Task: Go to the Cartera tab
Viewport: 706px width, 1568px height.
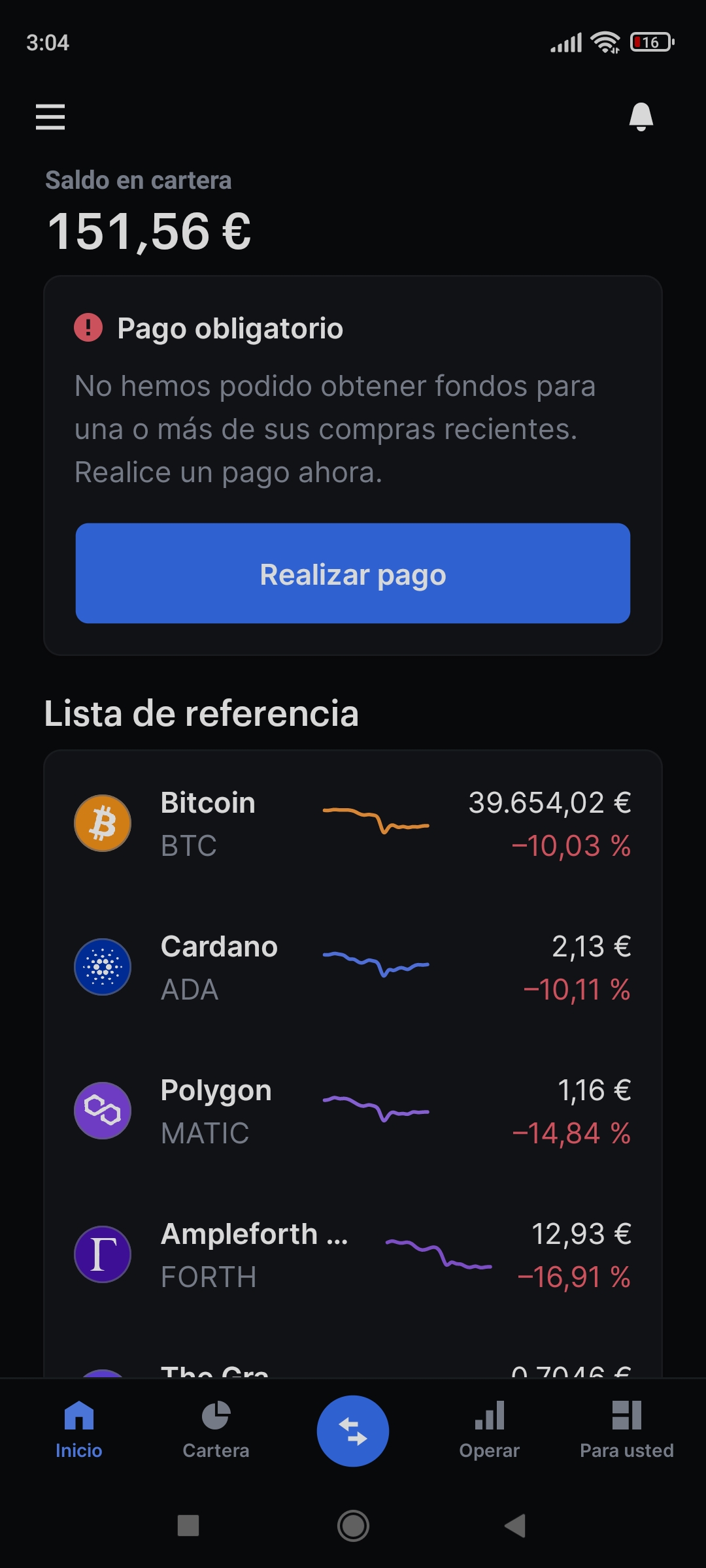Action: coord(216,1431)
